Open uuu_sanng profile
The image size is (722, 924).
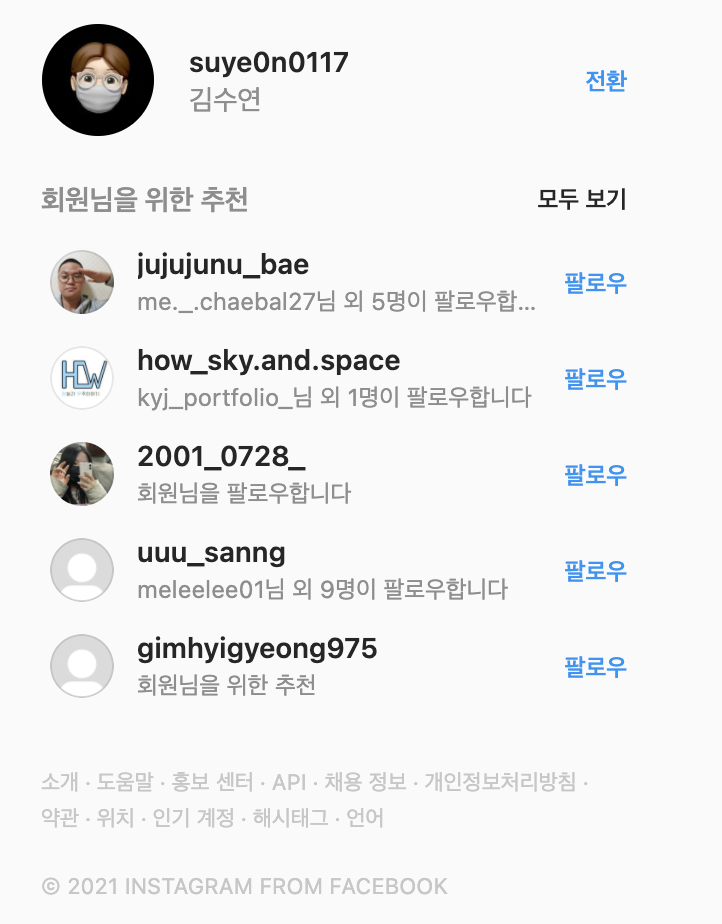211,553
